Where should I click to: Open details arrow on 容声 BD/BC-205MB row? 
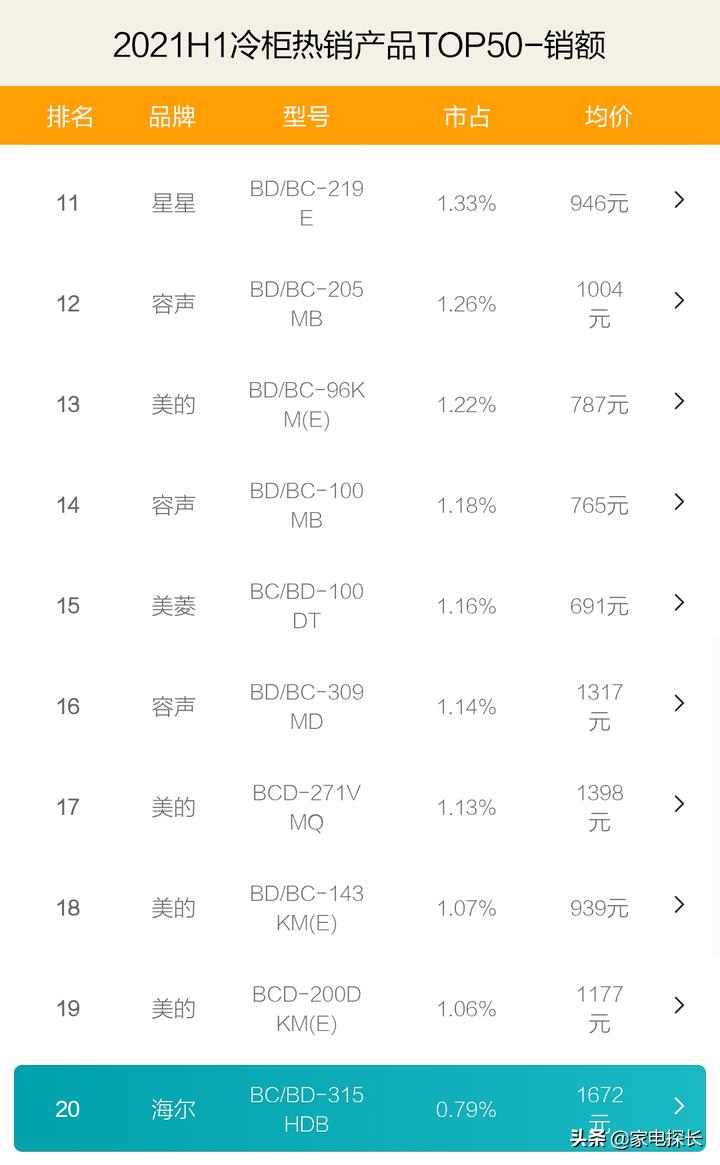pyautogui.click(x=678, y=301)
